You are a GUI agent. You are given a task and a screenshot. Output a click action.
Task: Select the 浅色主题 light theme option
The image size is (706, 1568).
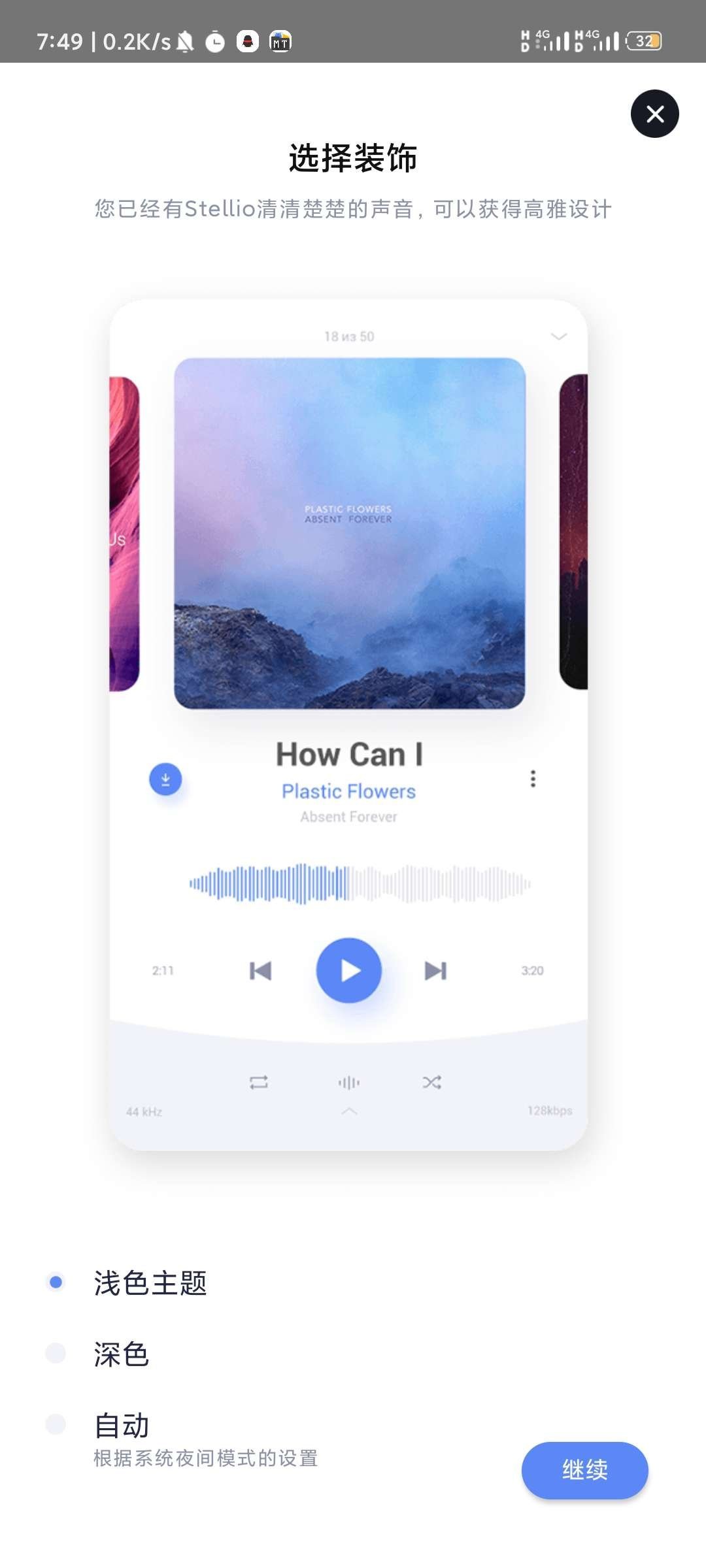[56, 1282]
